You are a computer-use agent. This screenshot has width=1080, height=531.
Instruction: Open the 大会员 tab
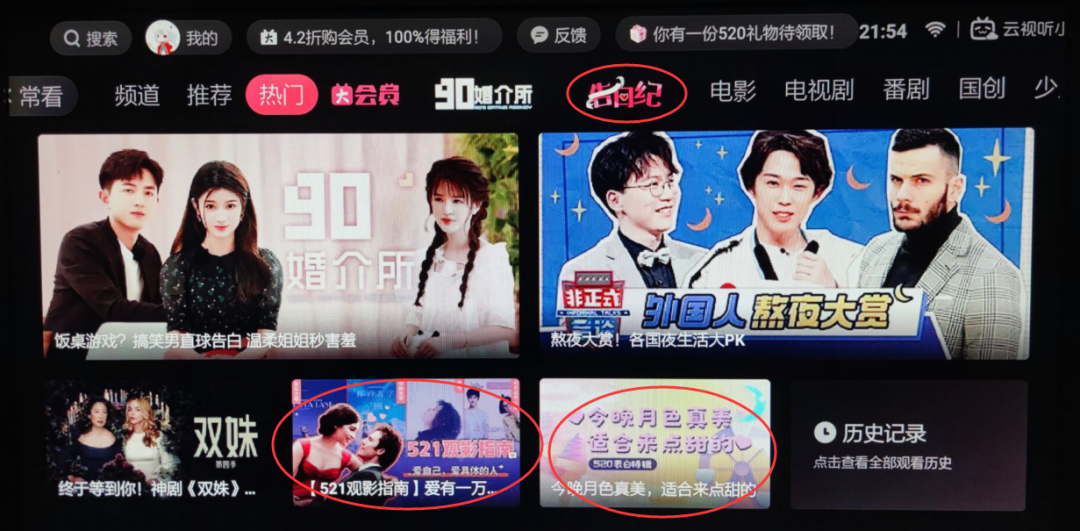(365, 95)
